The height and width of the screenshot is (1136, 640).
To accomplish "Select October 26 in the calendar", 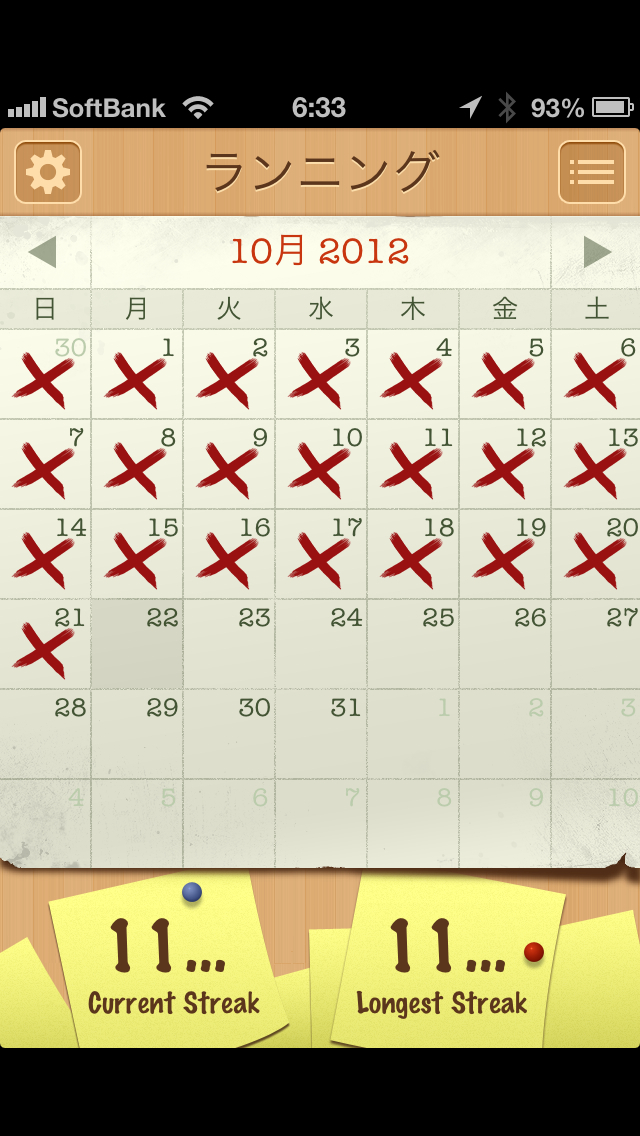I will [505, 644].
